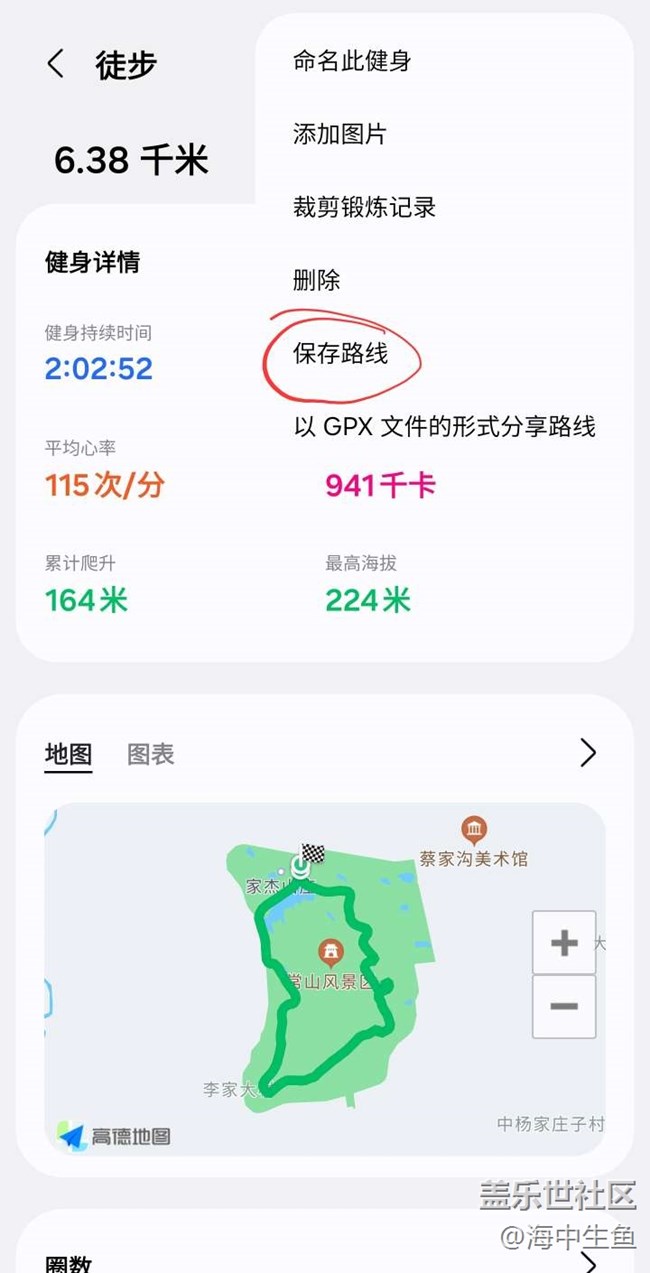Open the hiking route map

point(325,979)
